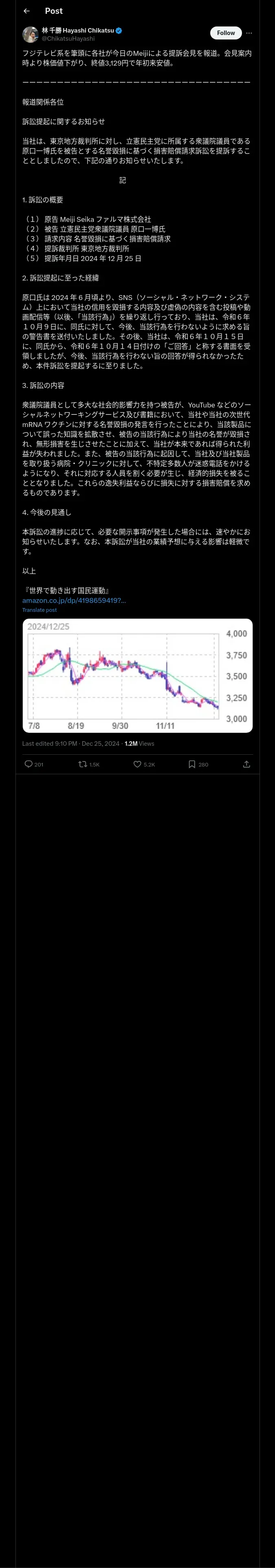Bookmark this post
Image resolution: width=275 pixels, height=1568 pixels.
[192, 764]
